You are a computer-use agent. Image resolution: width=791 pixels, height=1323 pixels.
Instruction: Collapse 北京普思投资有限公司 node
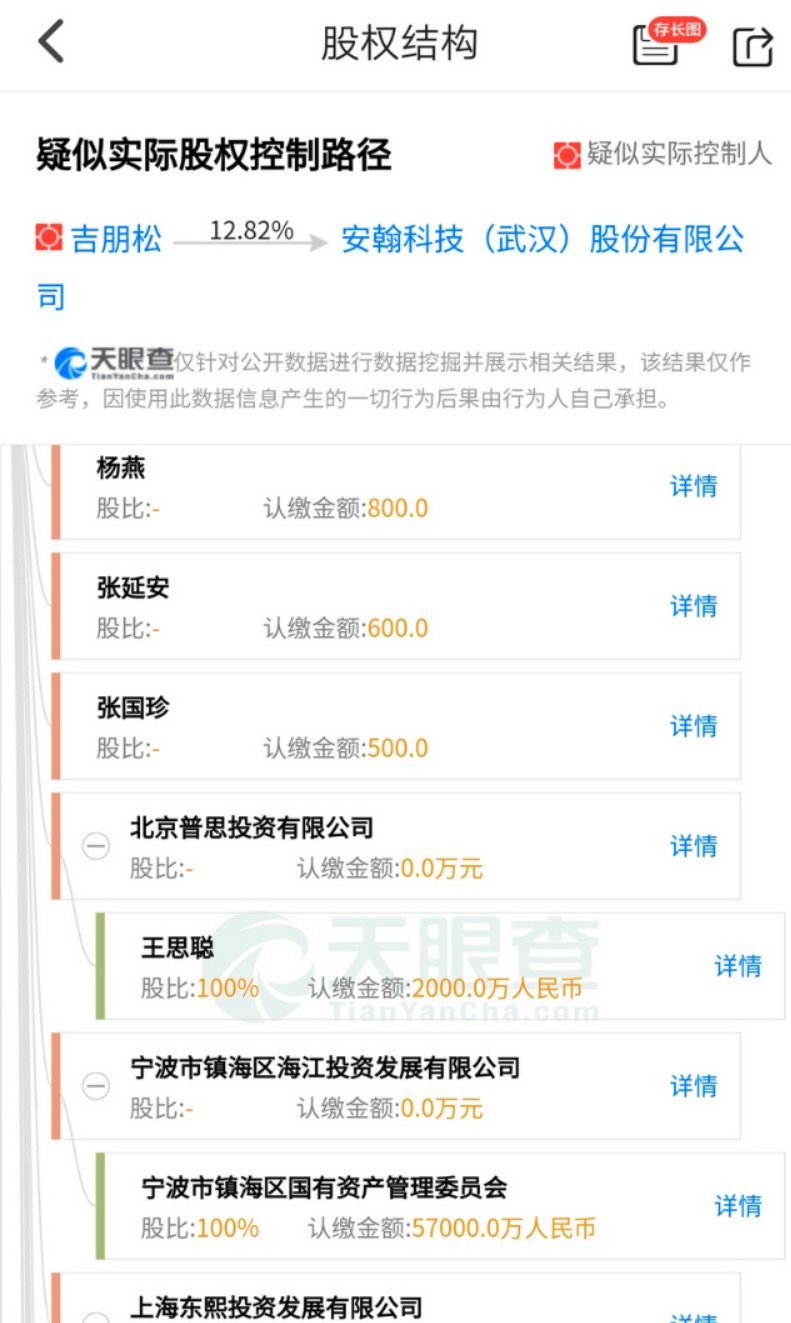point(96,847)
